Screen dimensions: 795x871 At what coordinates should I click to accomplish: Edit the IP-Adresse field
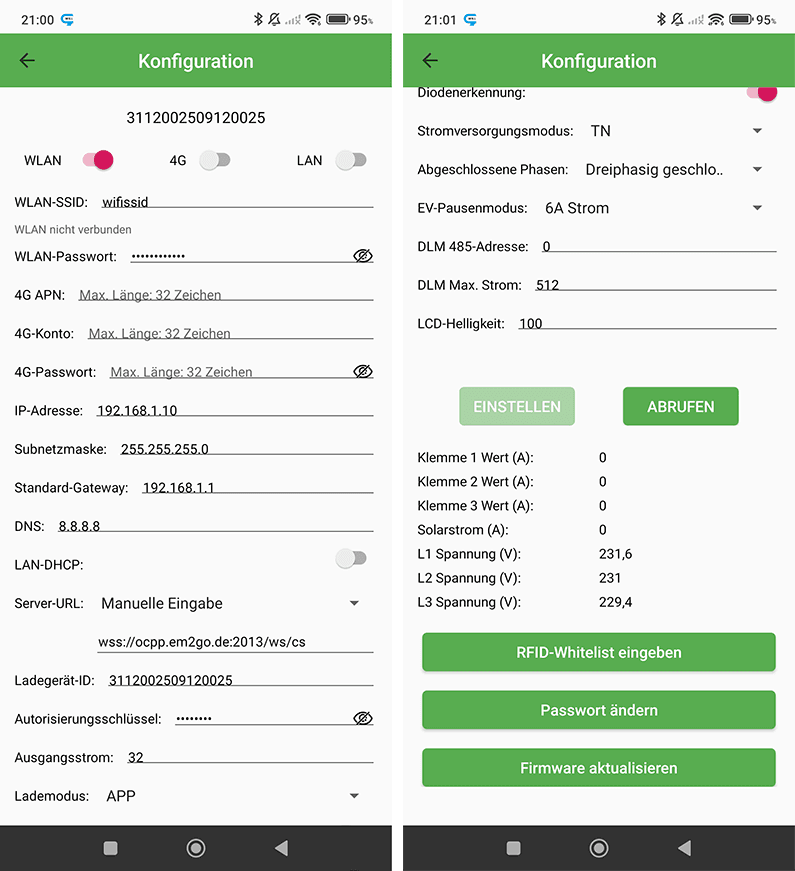point(235,411)
